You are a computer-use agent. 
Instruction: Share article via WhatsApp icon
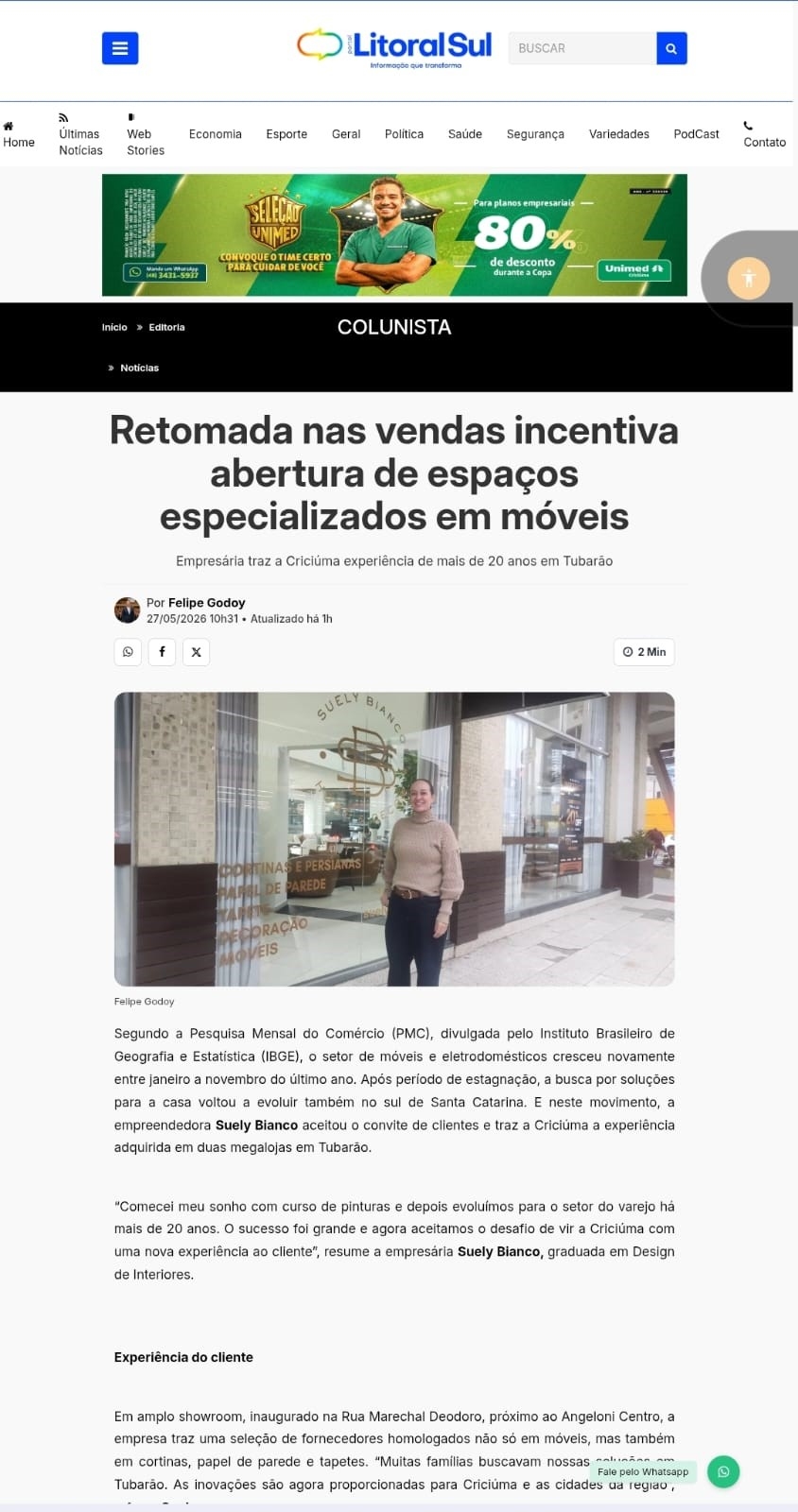click(128, 652)
